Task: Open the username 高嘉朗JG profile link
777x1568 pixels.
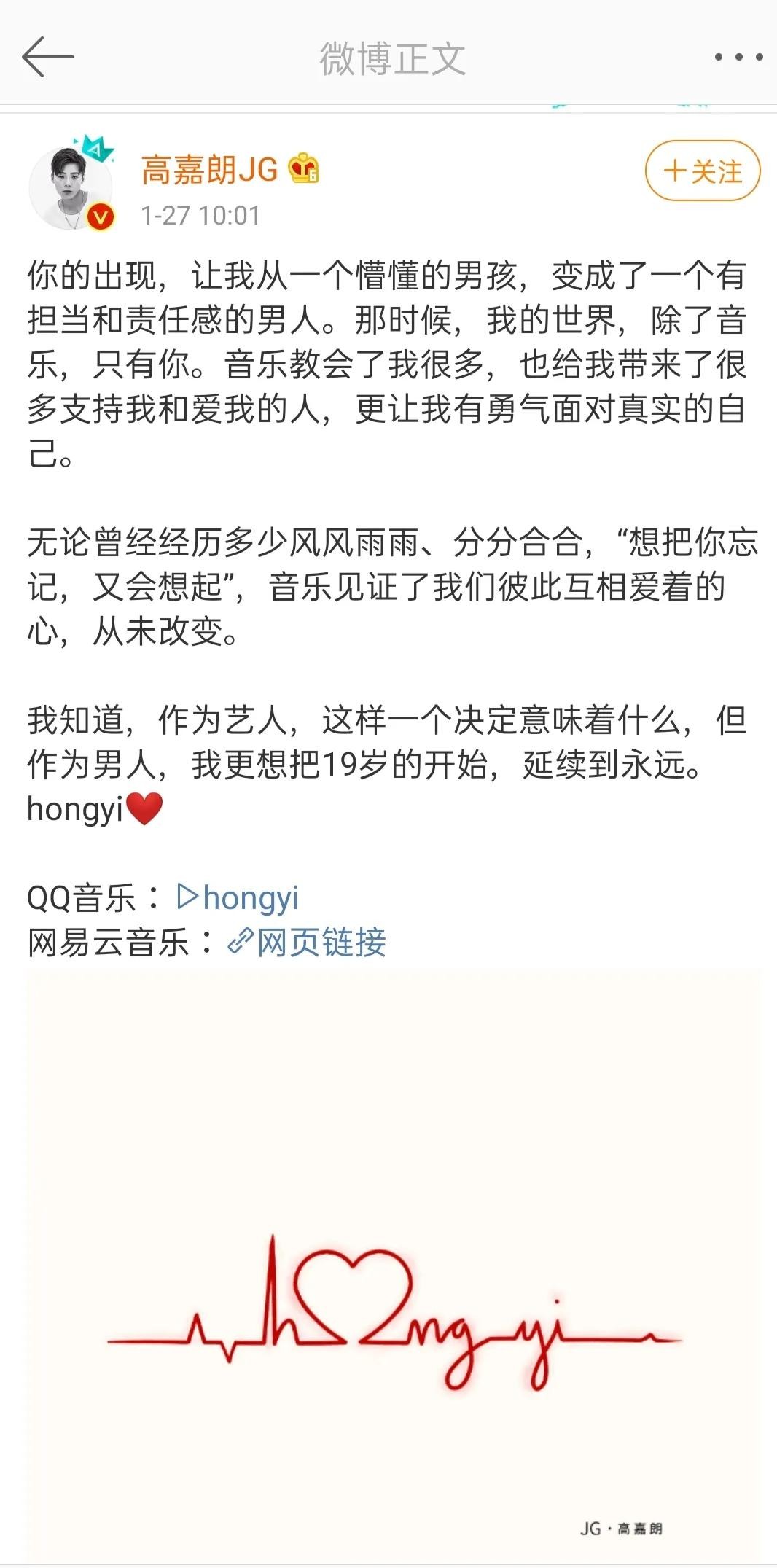Action: pyautogui.click(x=209, y=170)
